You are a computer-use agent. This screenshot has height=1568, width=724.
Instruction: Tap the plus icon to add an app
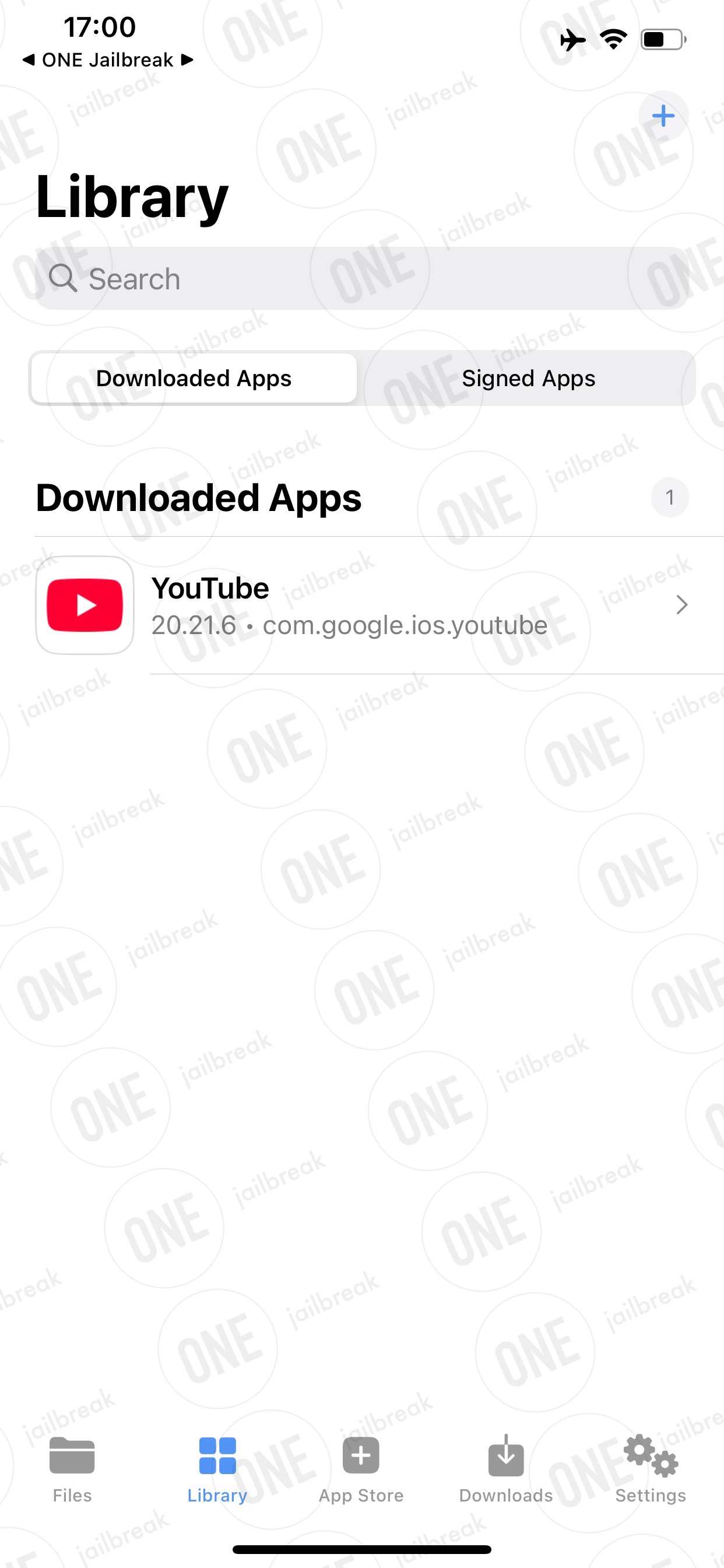(663, 116)
